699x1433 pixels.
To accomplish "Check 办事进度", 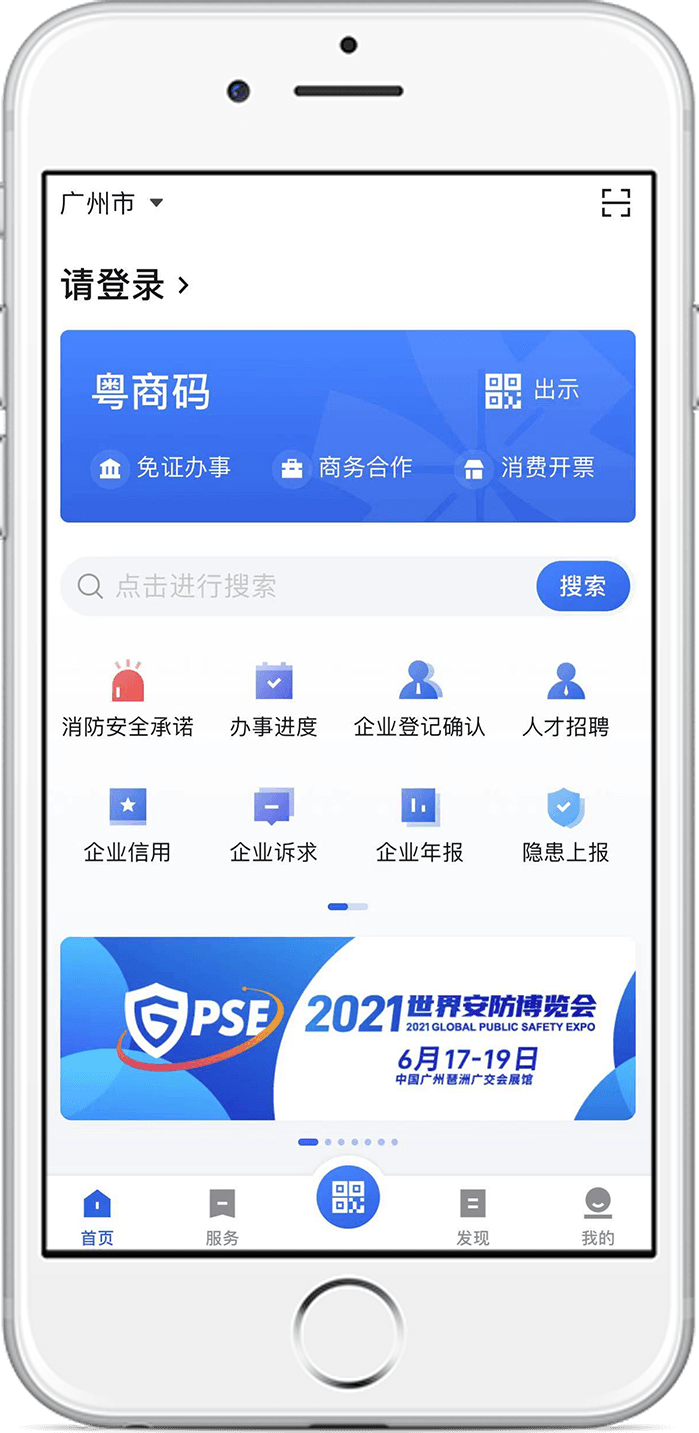I will pyautogui.click(x=273, y=698).
